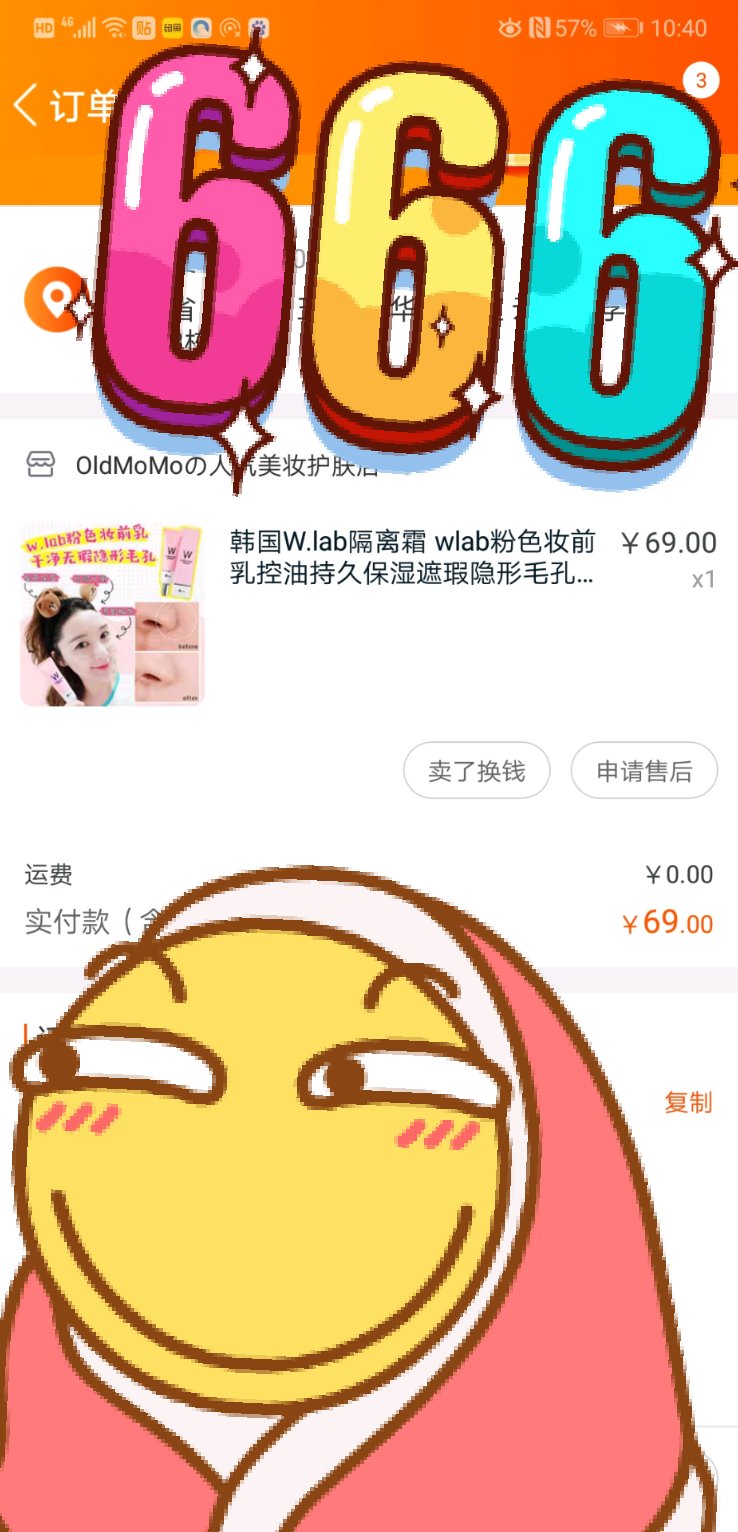Screen dimensions: 738x1532
Task: Open the messages badge showing 3
Action: coord(700,81)
